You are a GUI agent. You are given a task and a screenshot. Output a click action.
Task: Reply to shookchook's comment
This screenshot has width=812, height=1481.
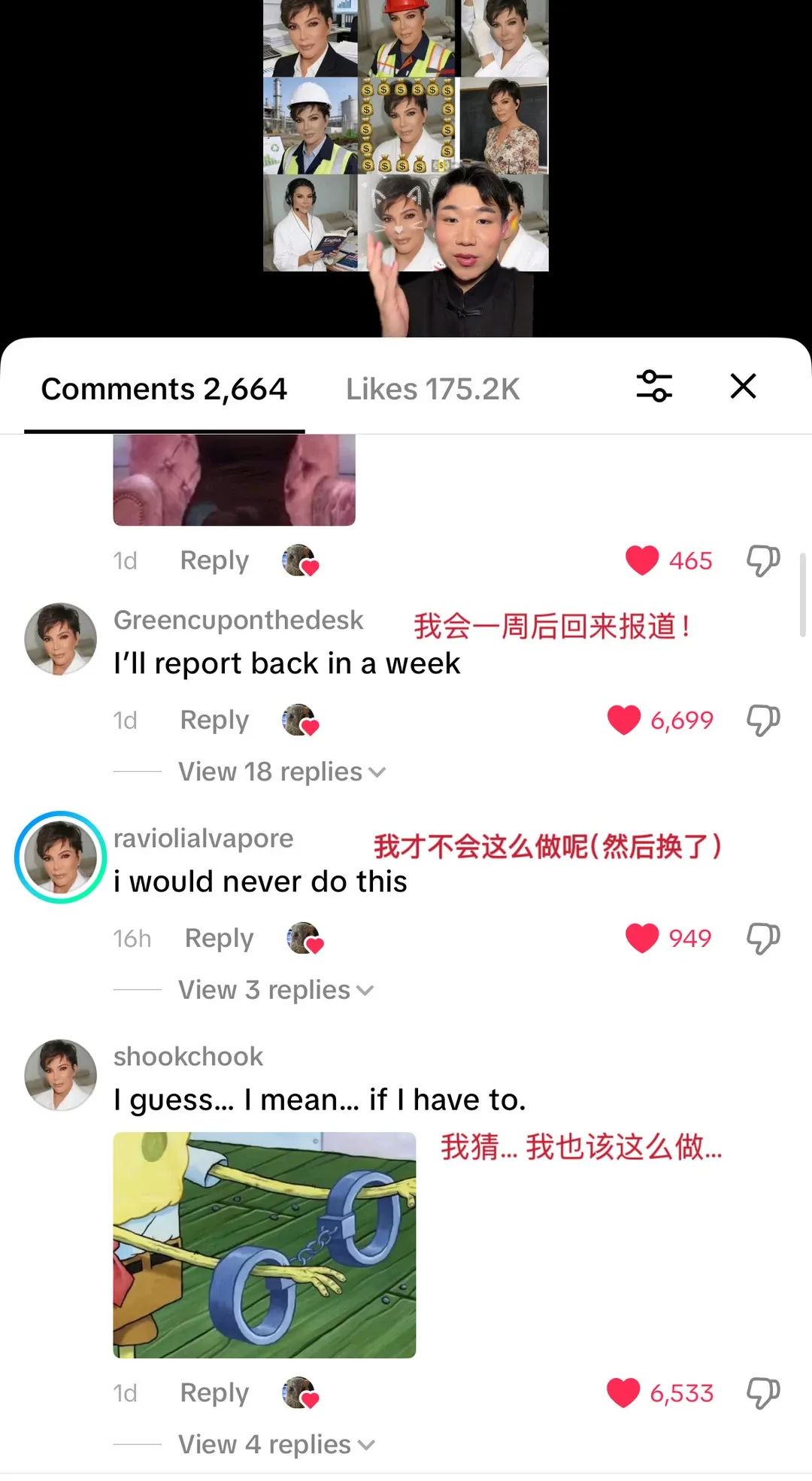pos(214,1392)
